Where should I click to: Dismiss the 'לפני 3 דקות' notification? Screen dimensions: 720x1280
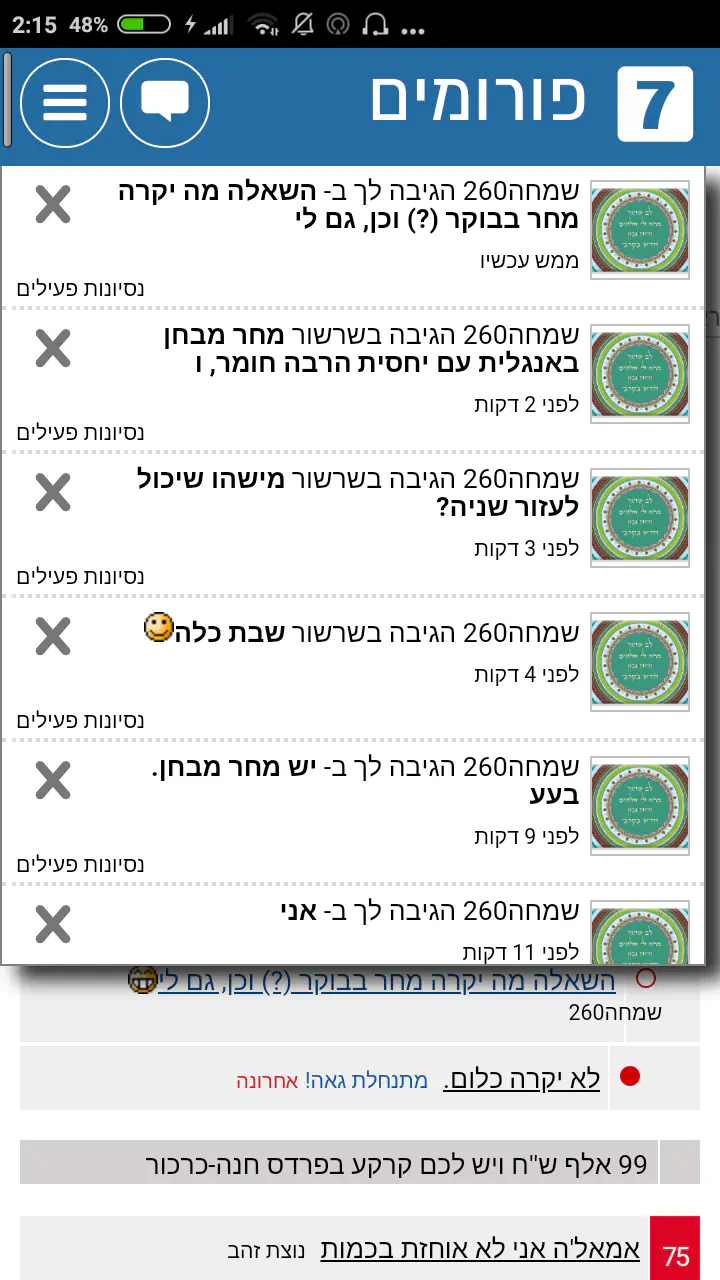[x=53, y=493]
